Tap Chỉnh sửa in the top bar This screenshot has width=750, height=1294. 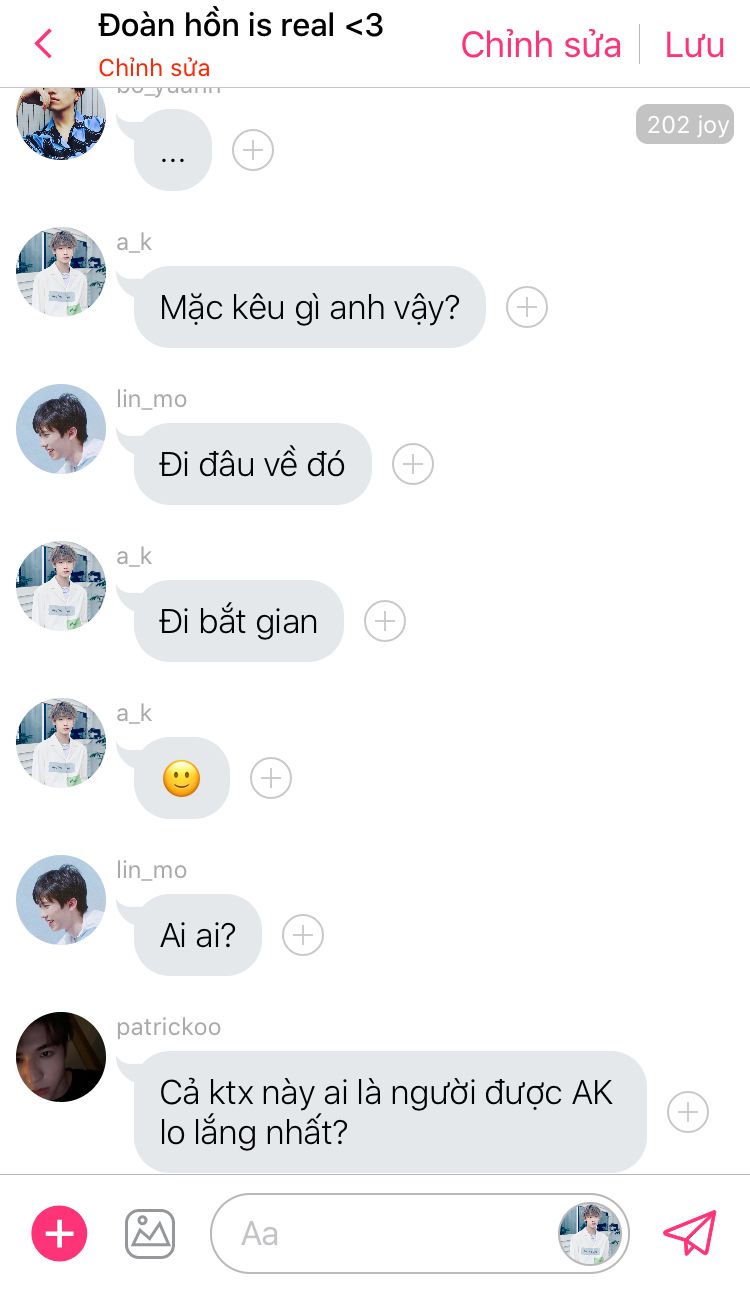[x=540, y=45]
